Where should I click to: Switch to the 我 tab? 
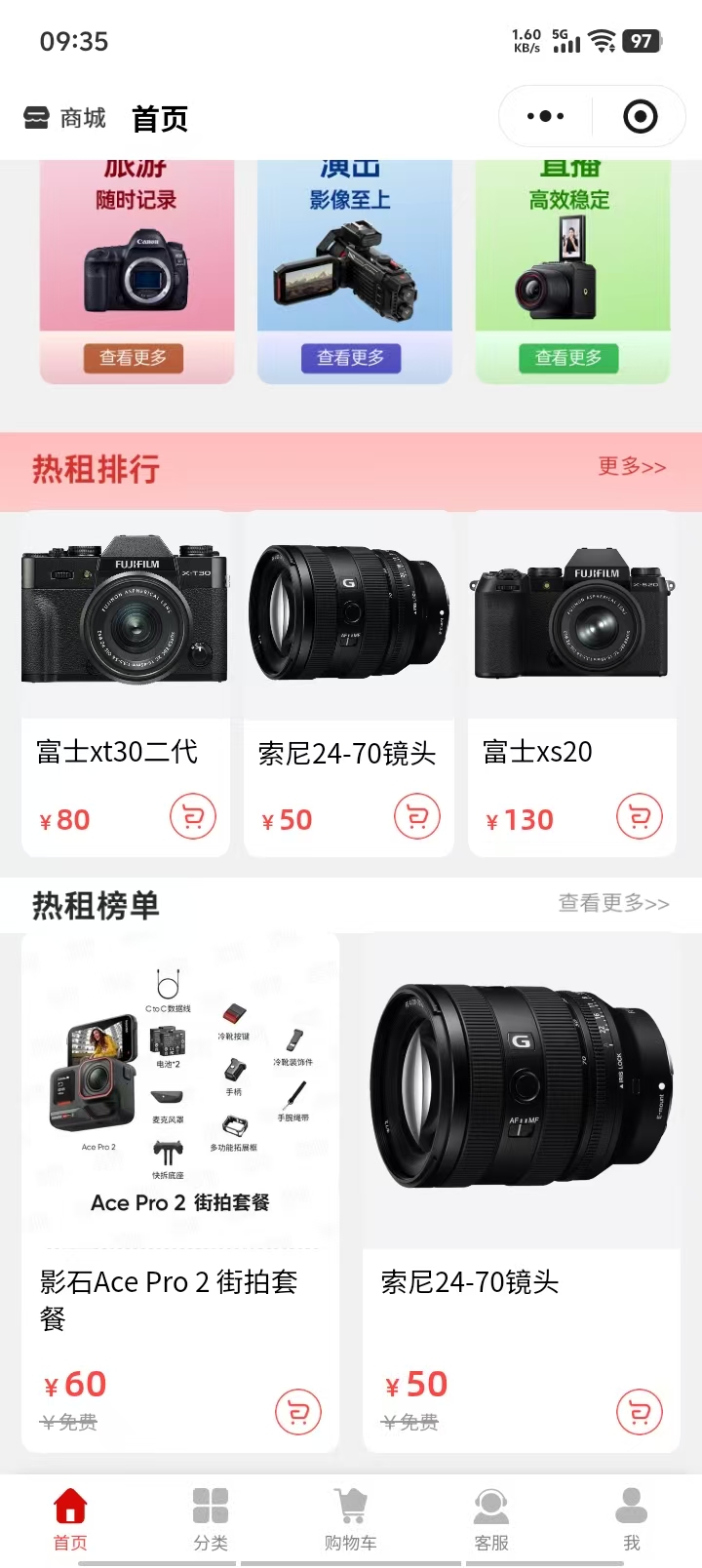pyautogui.click(x=632, y=1518)
